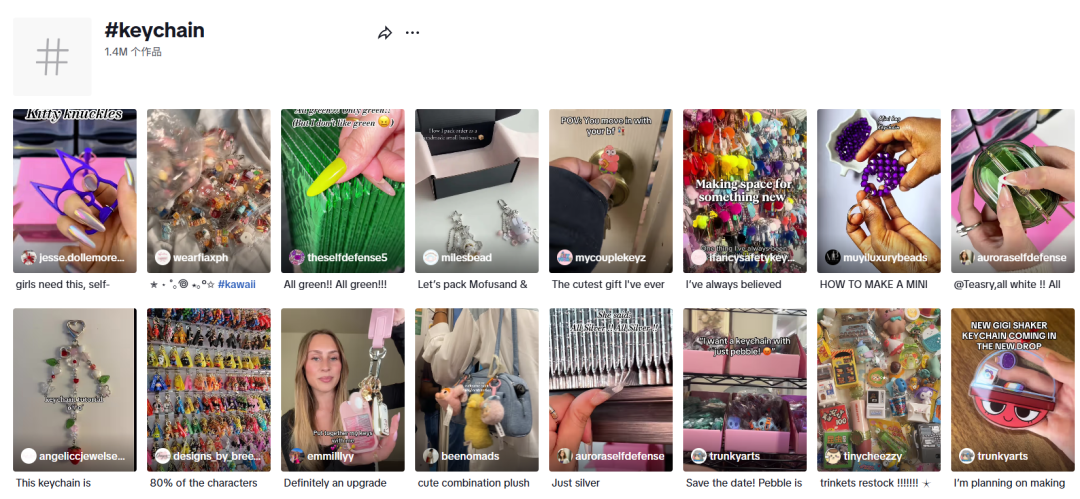Open auroraselfdefense just silver video
The width and height of the screenshot is (1080, 499).
click(x=610, y=390)
